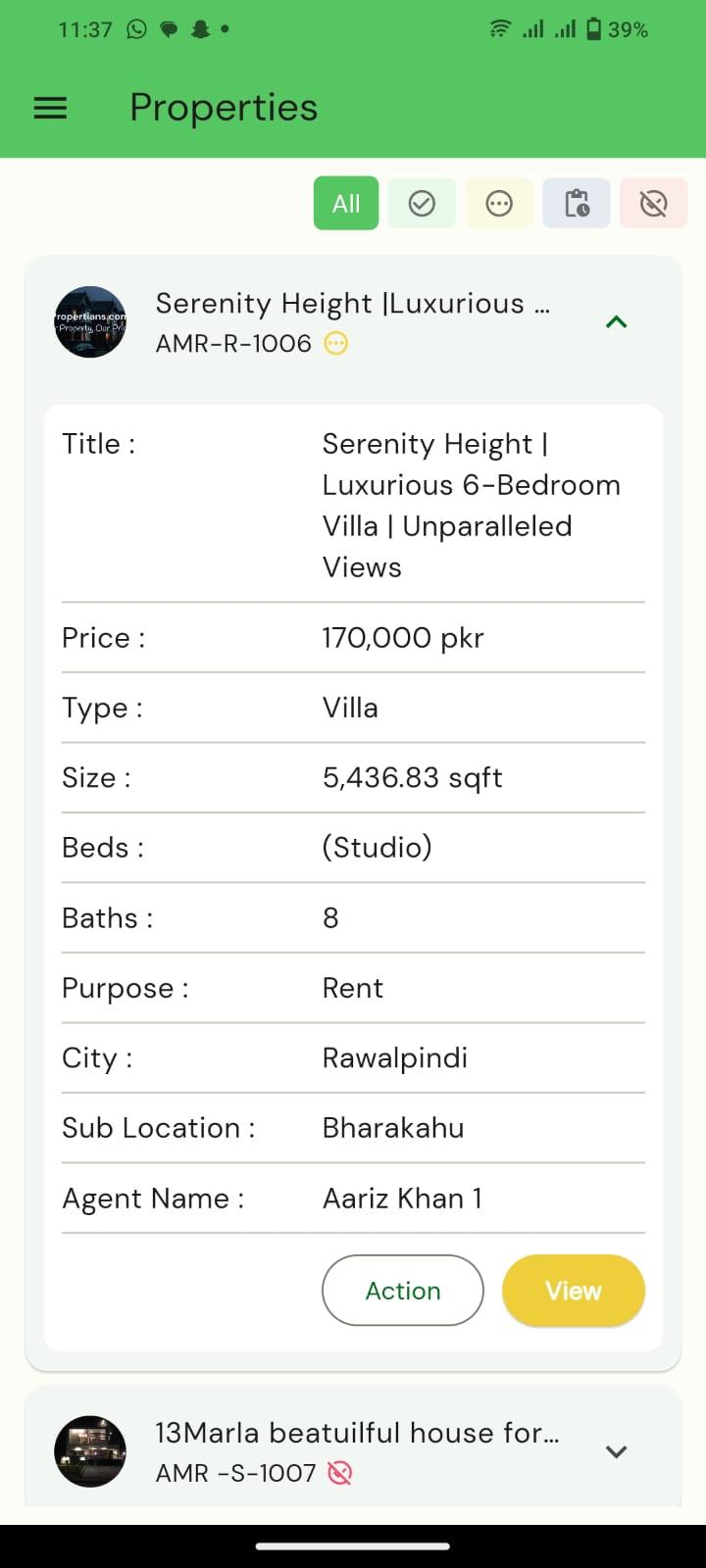Filter by the red crossed-out status

coord(654,204)
